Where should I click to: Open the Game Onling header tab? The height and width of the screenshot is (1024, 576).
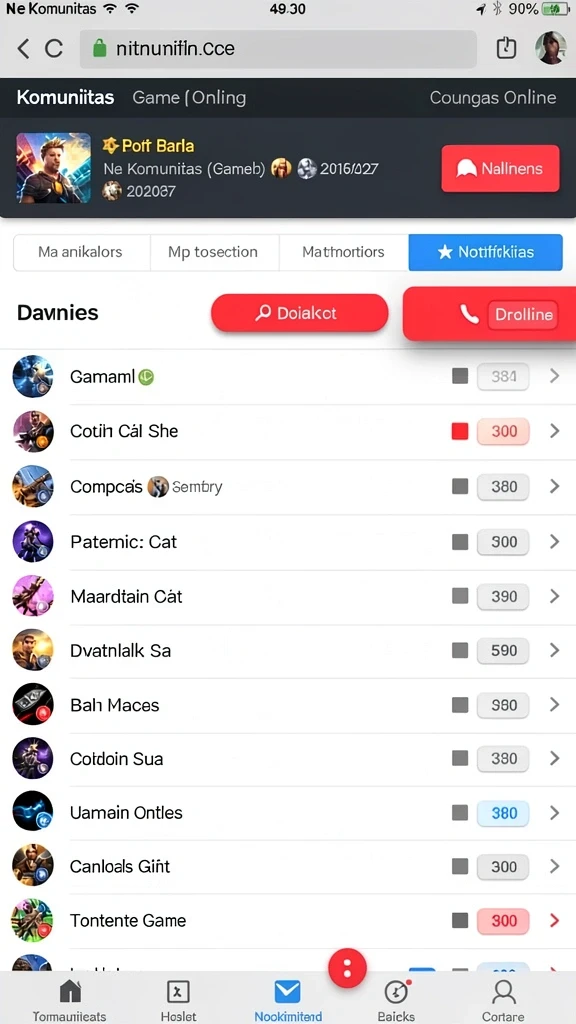[189, 98]
